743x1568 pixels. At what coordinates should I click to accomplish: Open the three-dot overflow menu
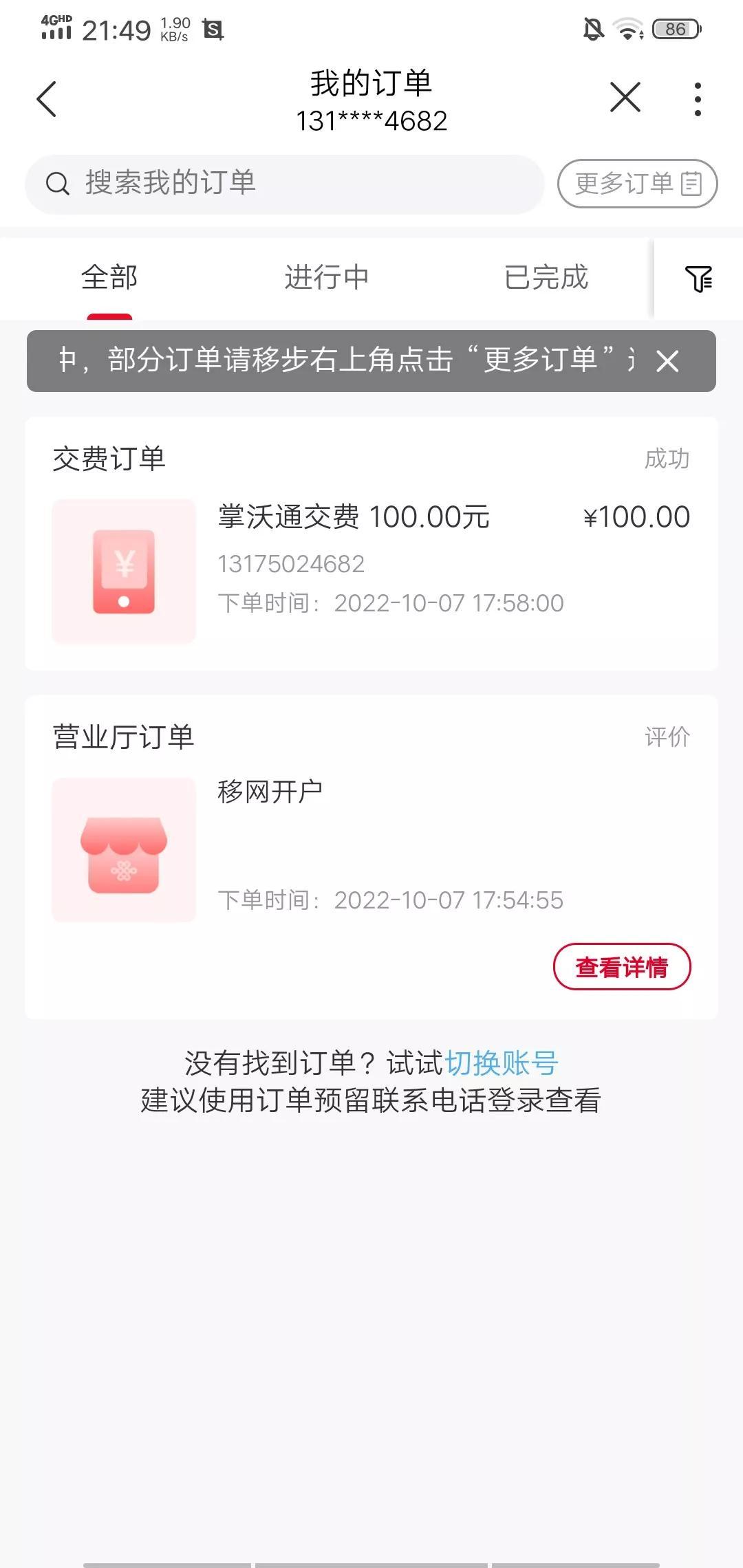(x=697, y=98)
